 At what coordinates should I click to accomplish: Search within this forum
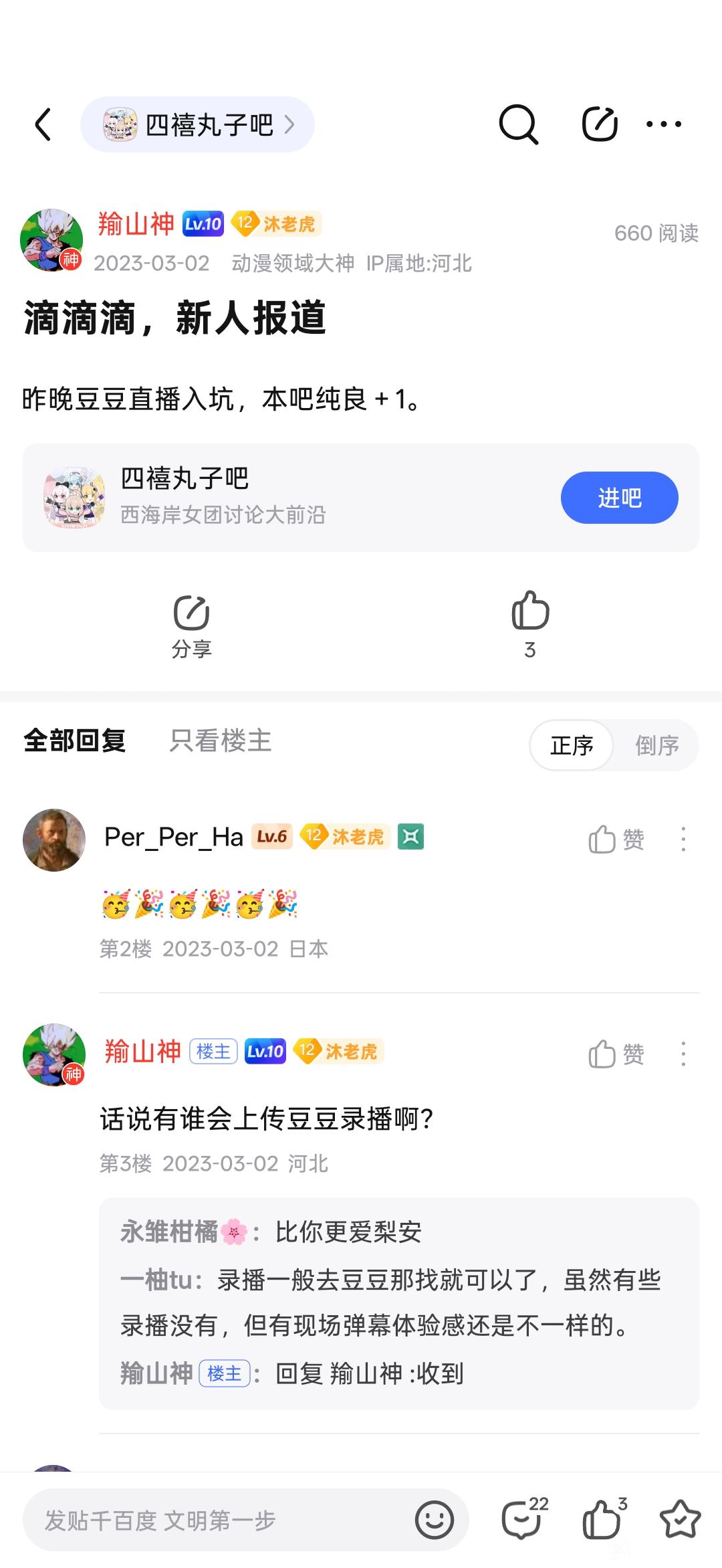[518, 124]
